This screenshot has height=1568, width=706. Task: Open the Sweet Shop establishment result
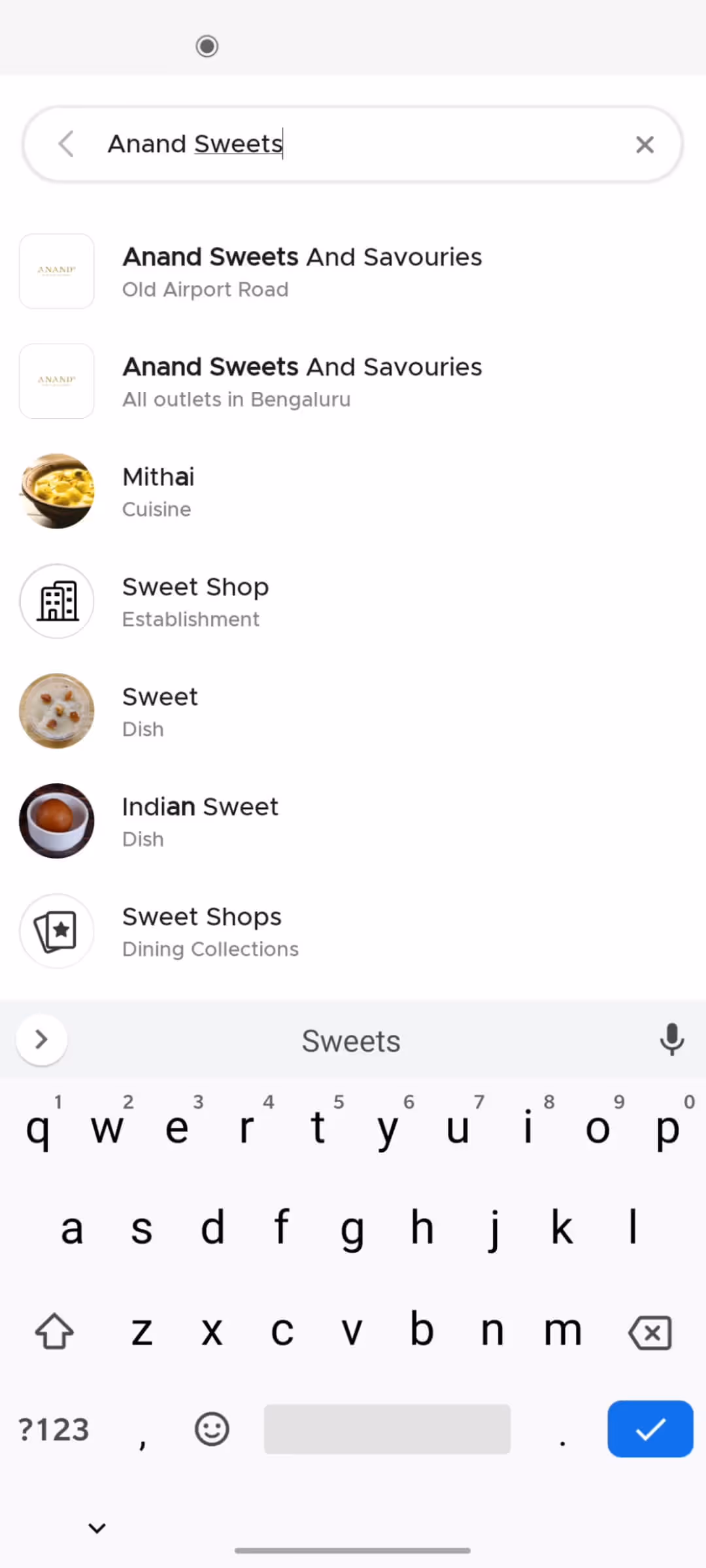click(195, 601)
